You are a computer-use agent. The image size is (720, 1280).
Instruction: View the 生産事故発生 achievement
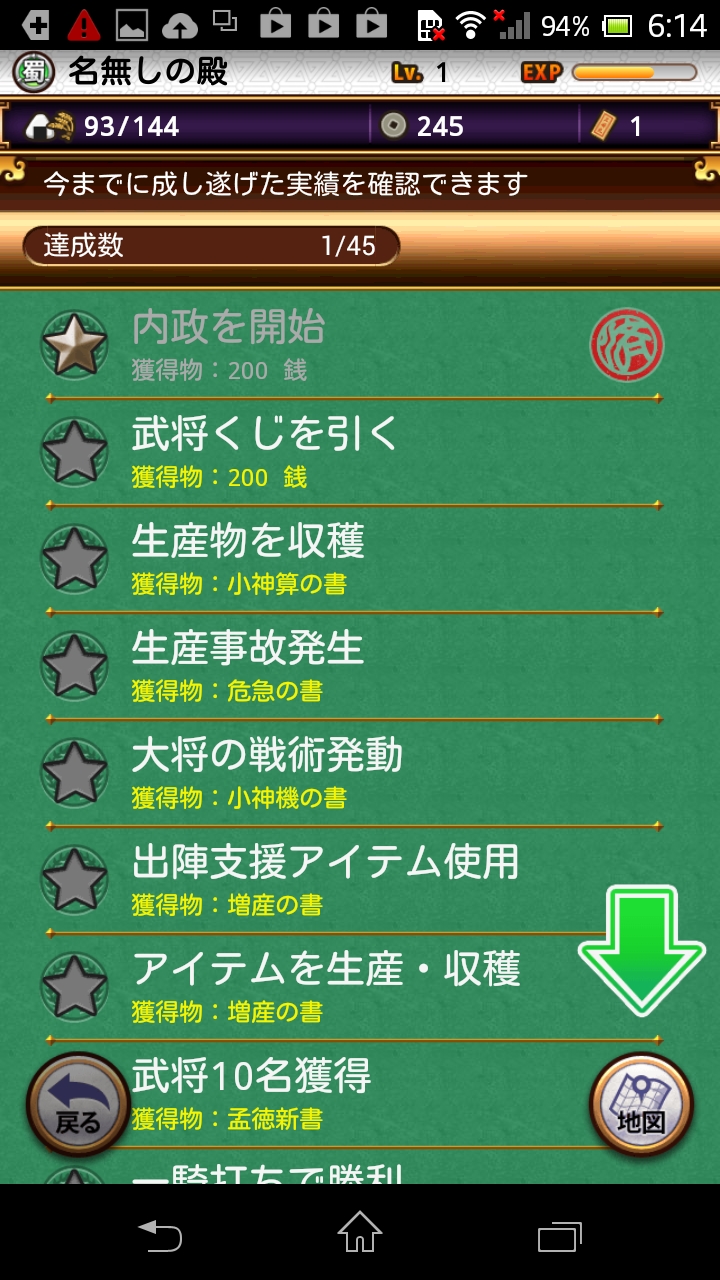pos(350,666)
